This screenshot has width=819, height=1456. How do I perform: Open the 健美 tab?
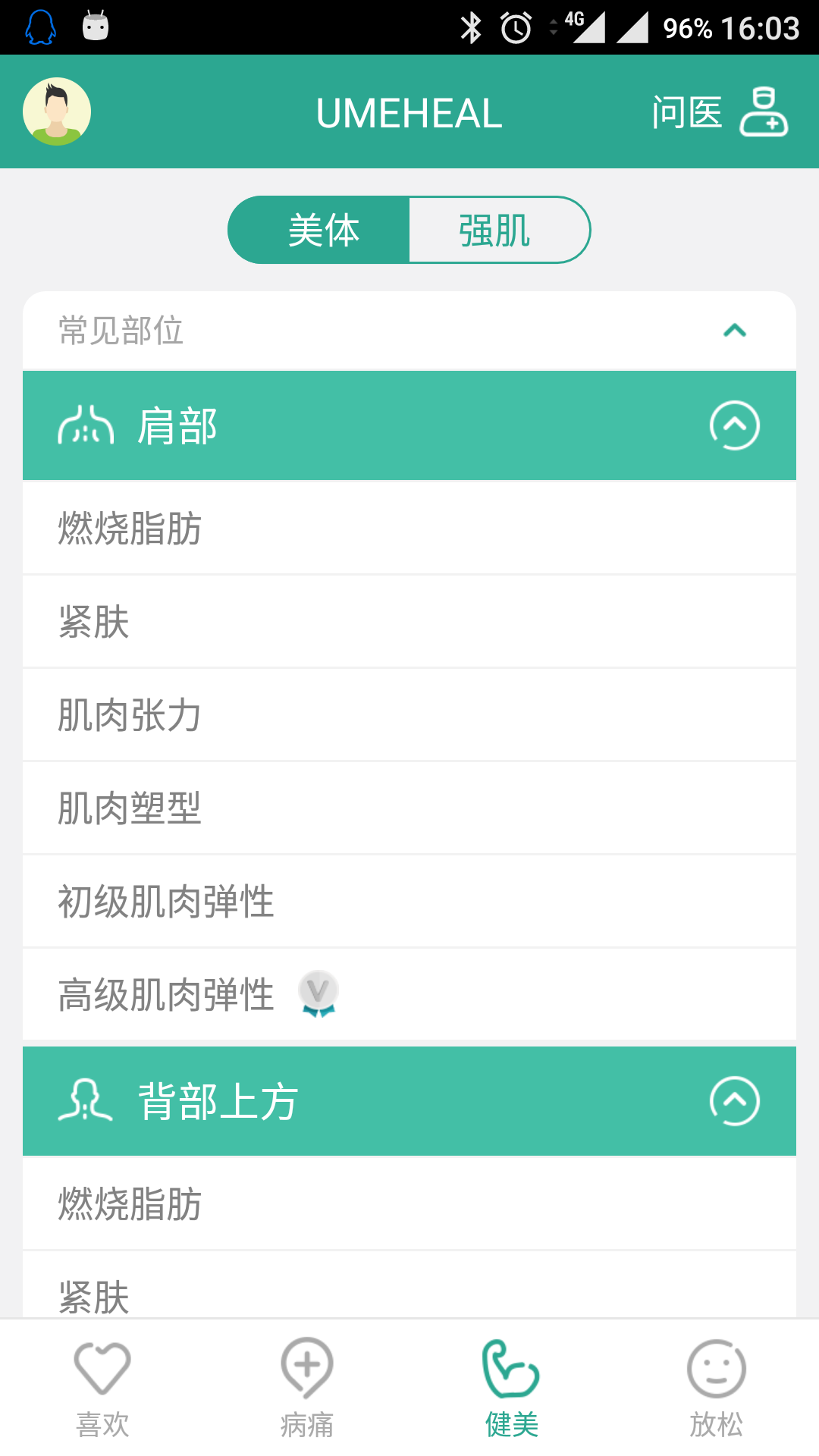click(x=512, y=1388)
